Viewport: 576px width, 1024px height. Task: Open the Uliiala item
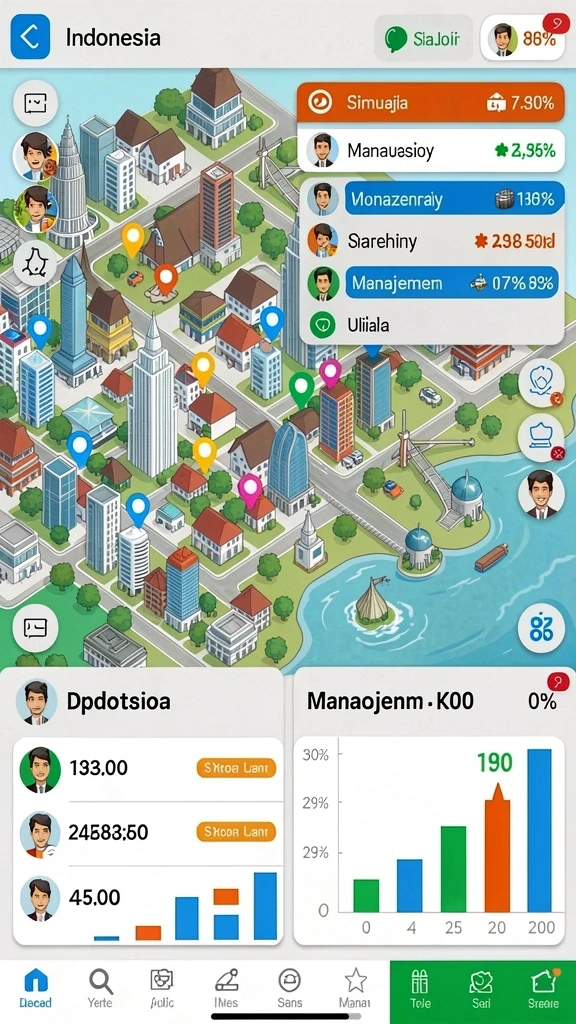point(435,324)
